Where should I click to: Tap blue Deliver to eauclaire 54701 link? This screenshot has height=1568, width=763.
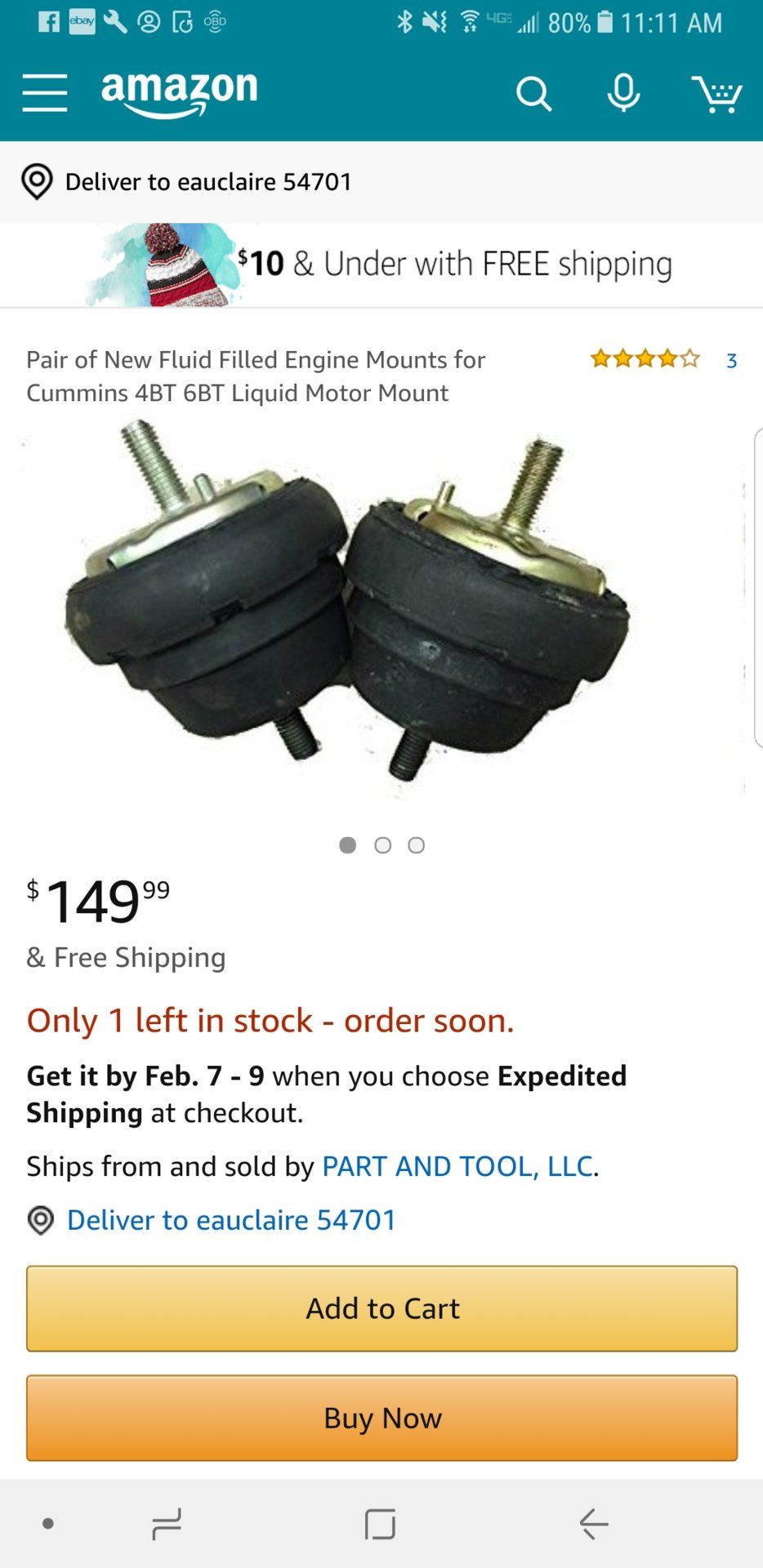click(231, 1220)
